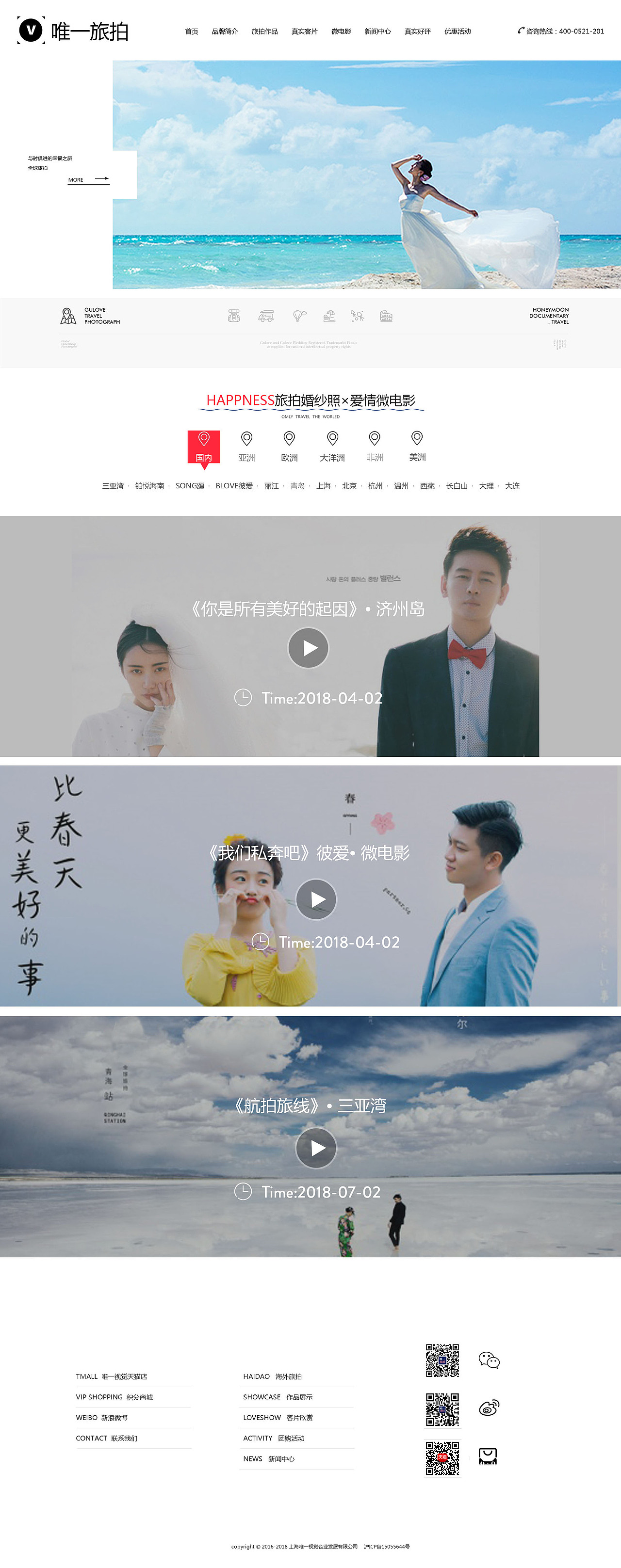621x1568 pixels.
Task: Click the beach umbrella icon
Action: [329, 316]
